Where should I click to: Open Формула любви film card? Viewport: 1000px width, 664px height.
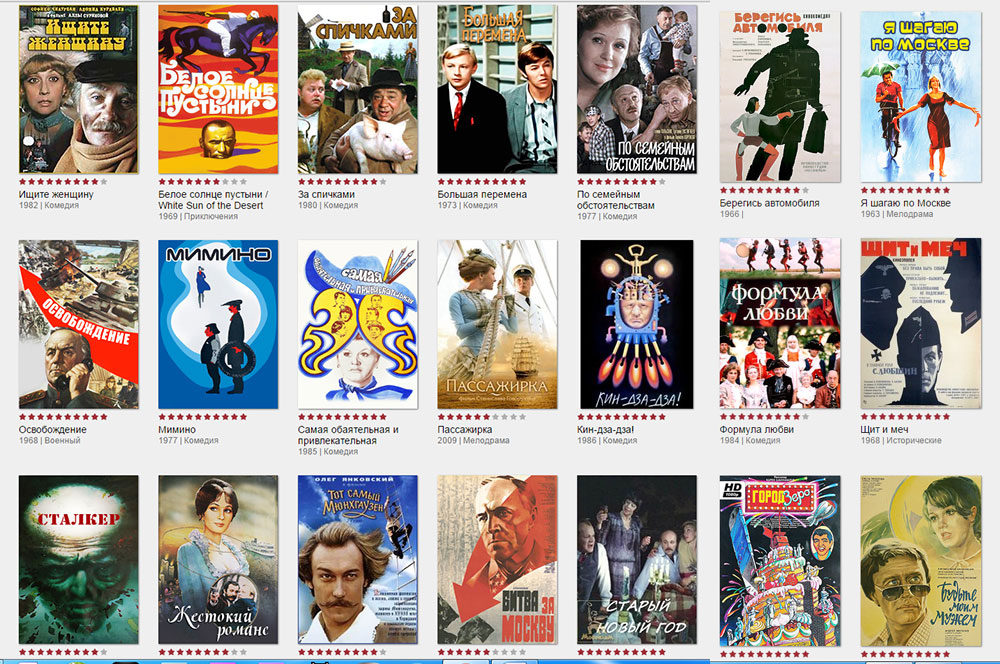pyautogui.click(x=780, y=324)
